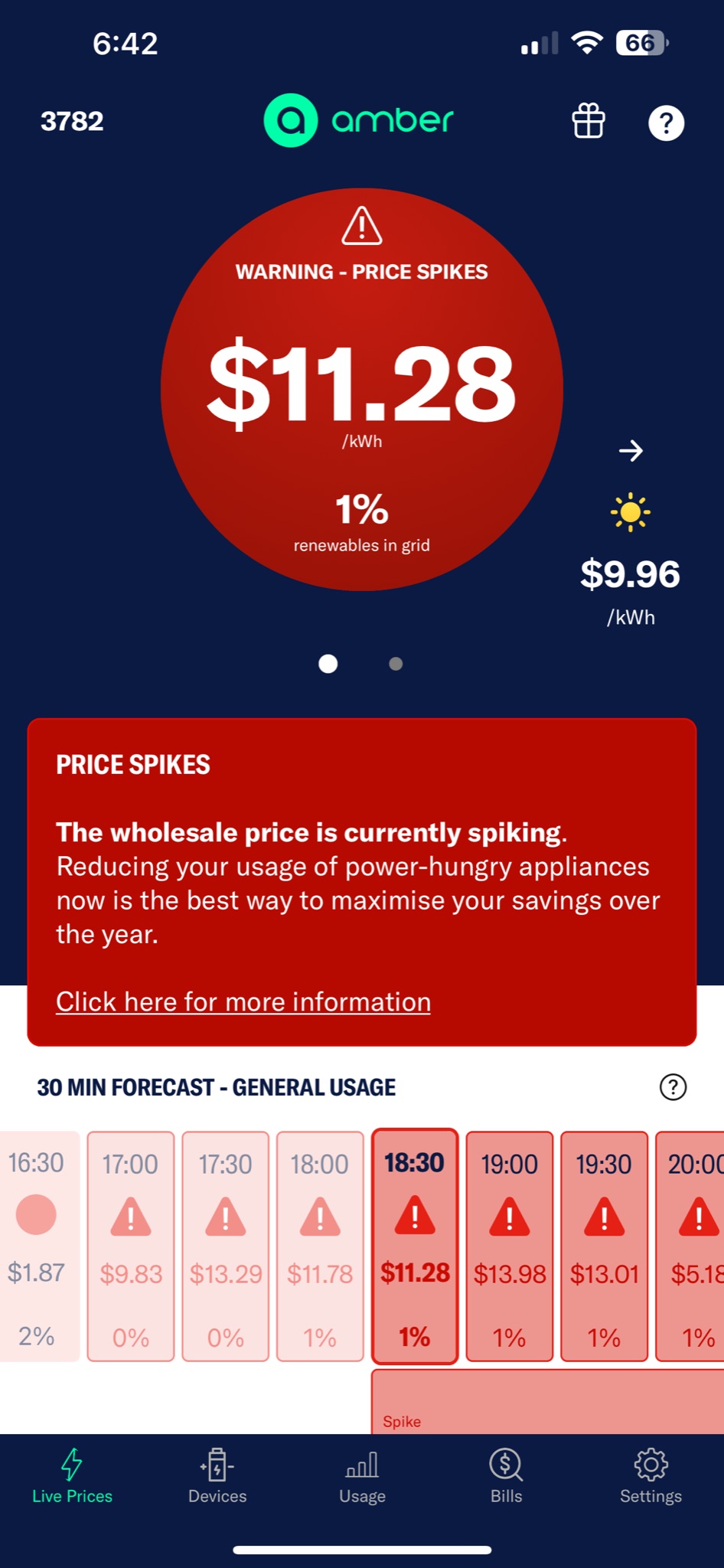Select the 16:30 forecast slot

coord(38,1246)
